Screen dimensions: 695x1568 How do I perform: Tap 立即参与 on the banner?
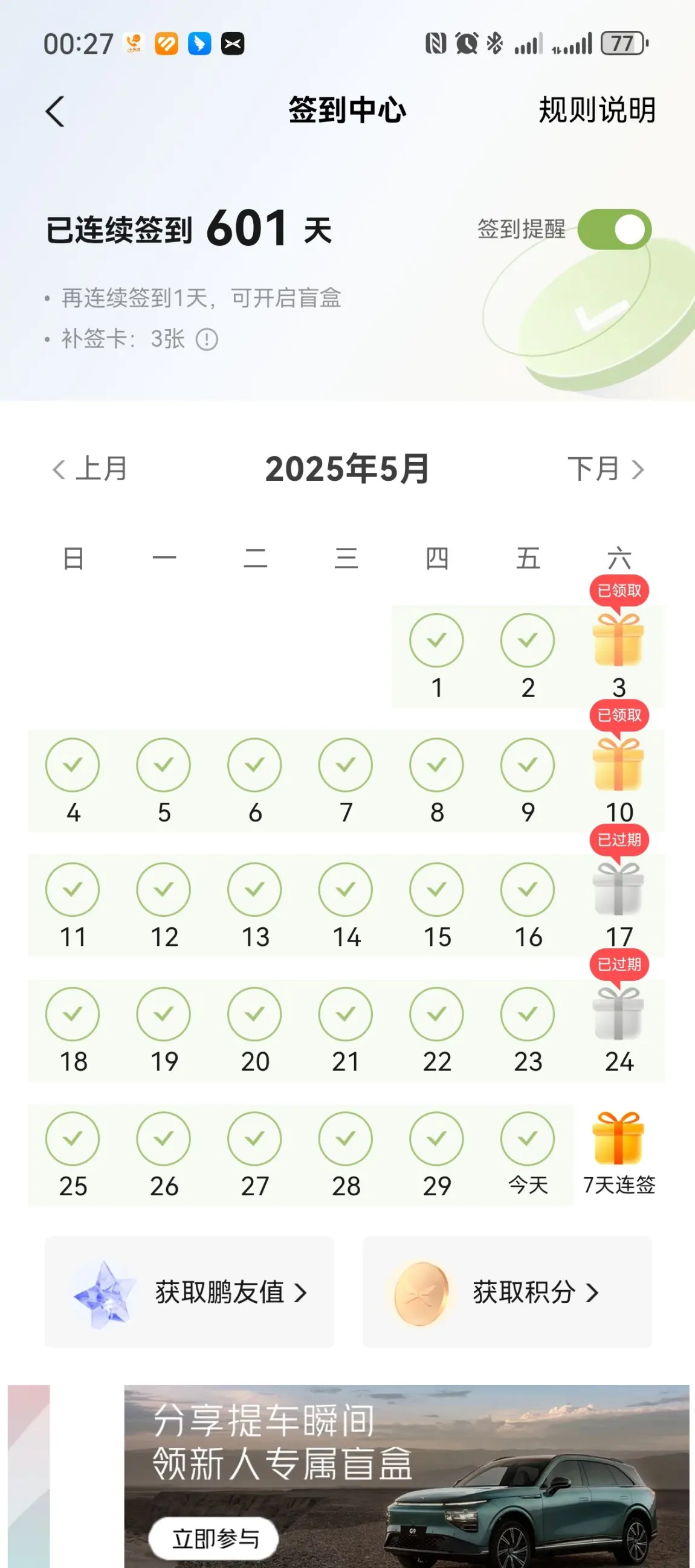[x=214, y=1538]
